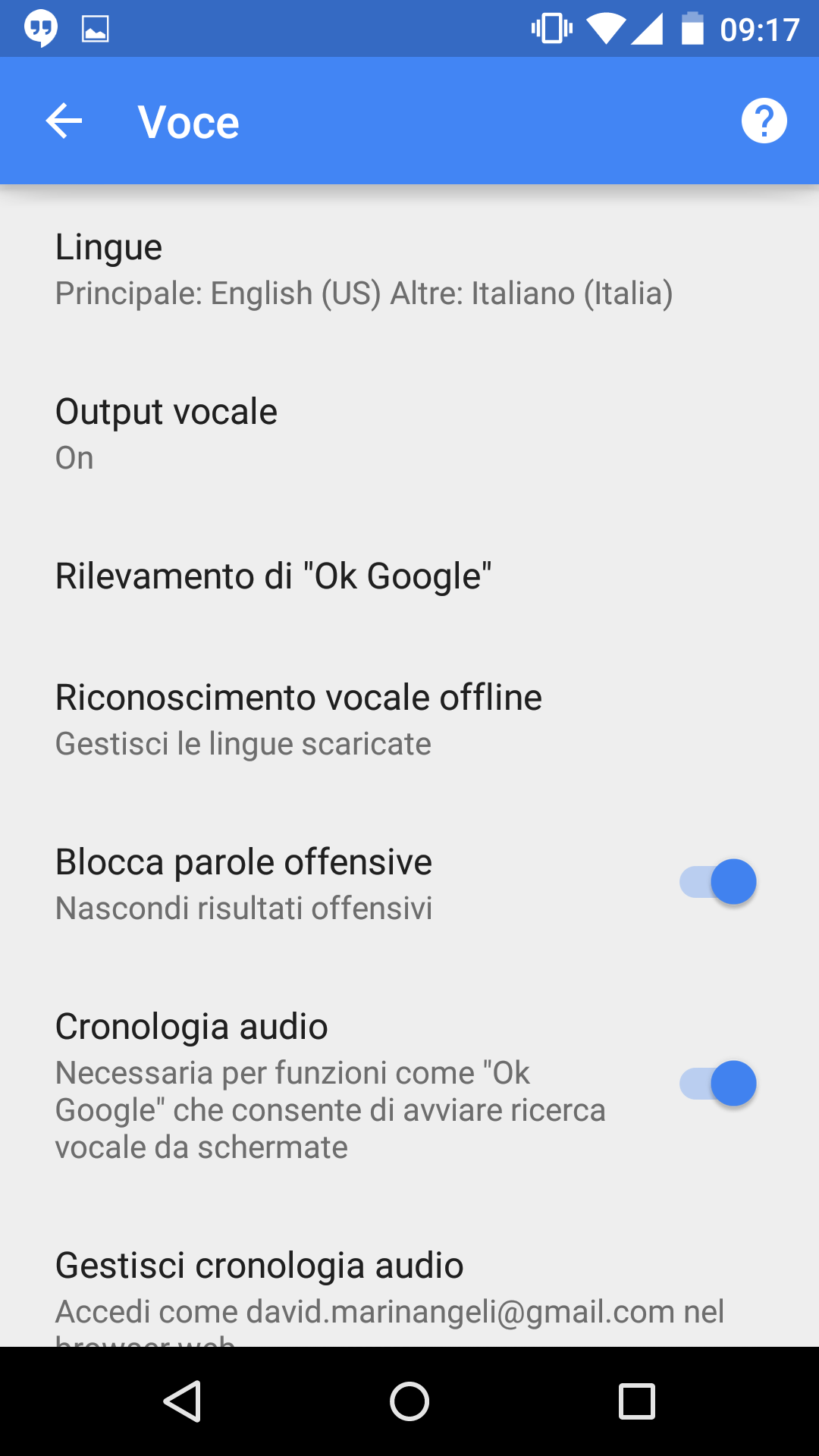Tap the system home button
The height and width of the screenshot is (1456, 819).
[409, 1401]
